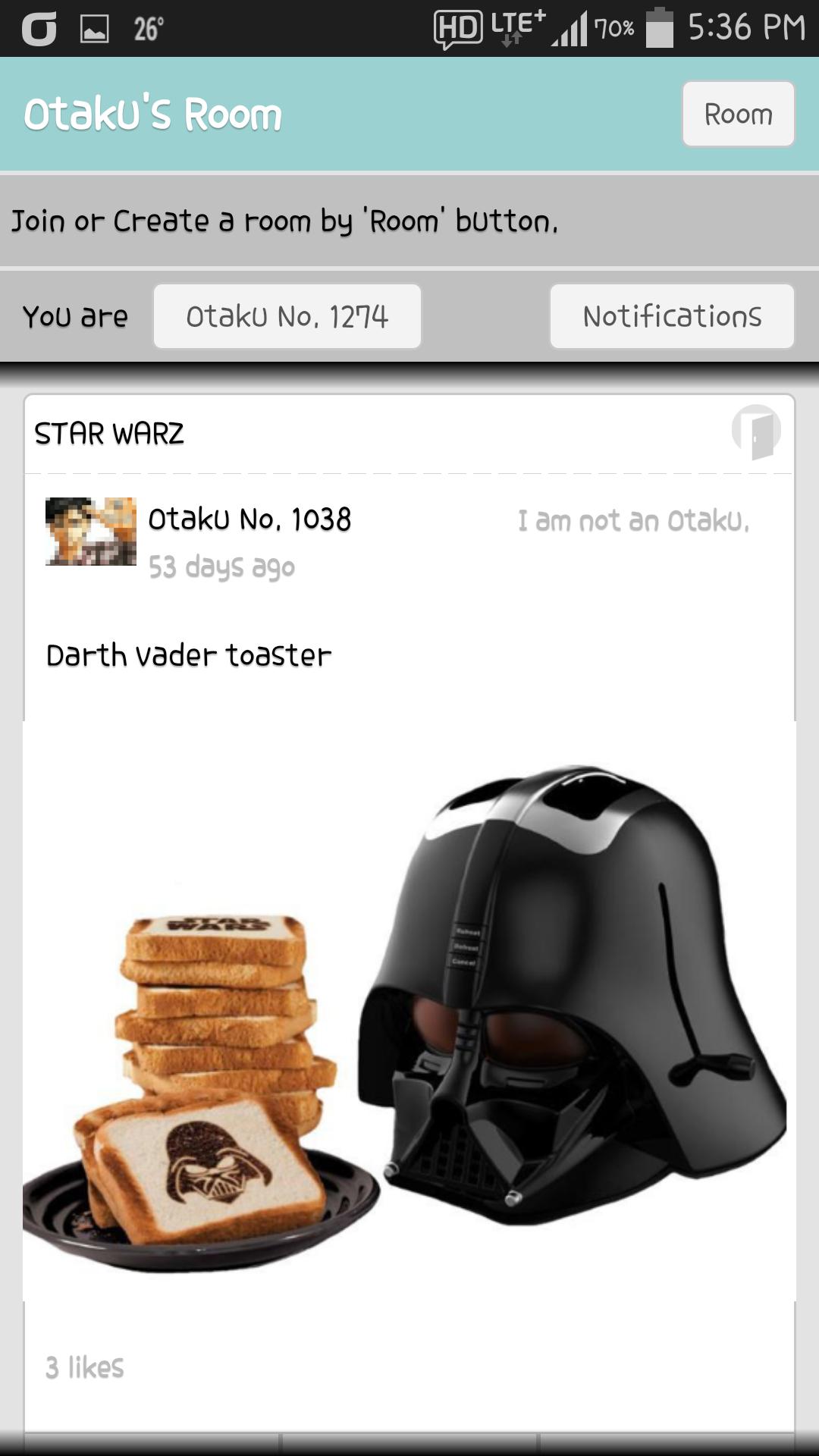Screen dimensions: 819x1456
Task: View Otaku No. 1038's profile picture
Action: pos(91,531)
